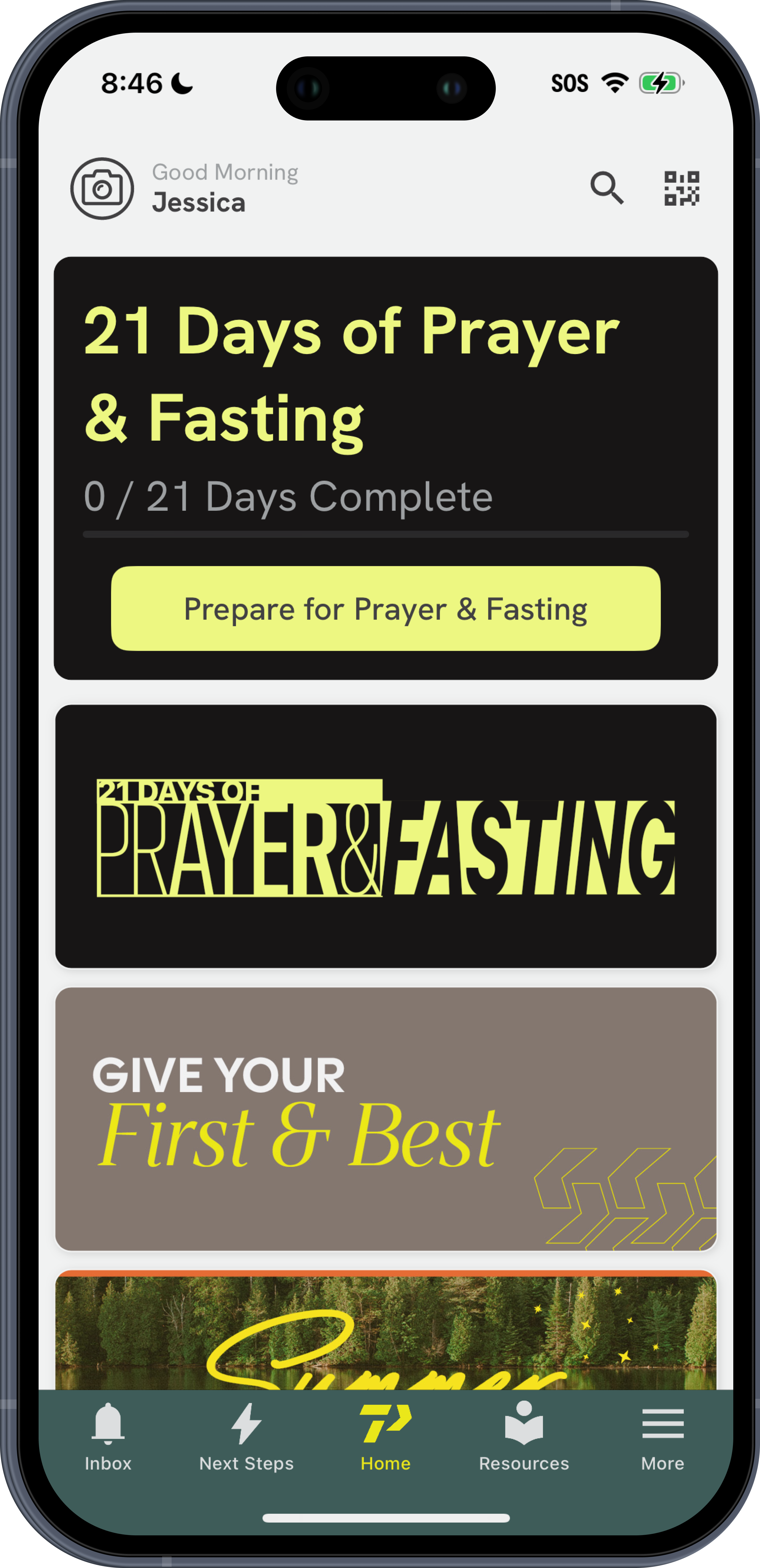
Task: Switch to the Resources tab
Action: pyautogui.click(x=524, y=1437)
